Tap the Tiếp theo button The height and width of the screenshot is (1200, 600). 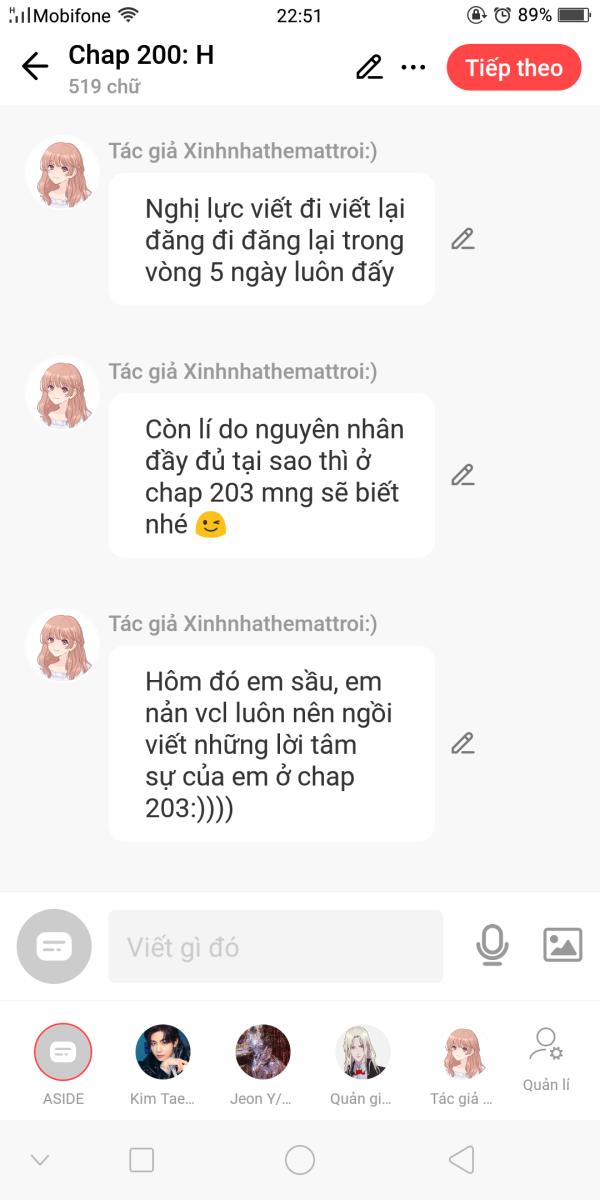[x=513, y=68]
